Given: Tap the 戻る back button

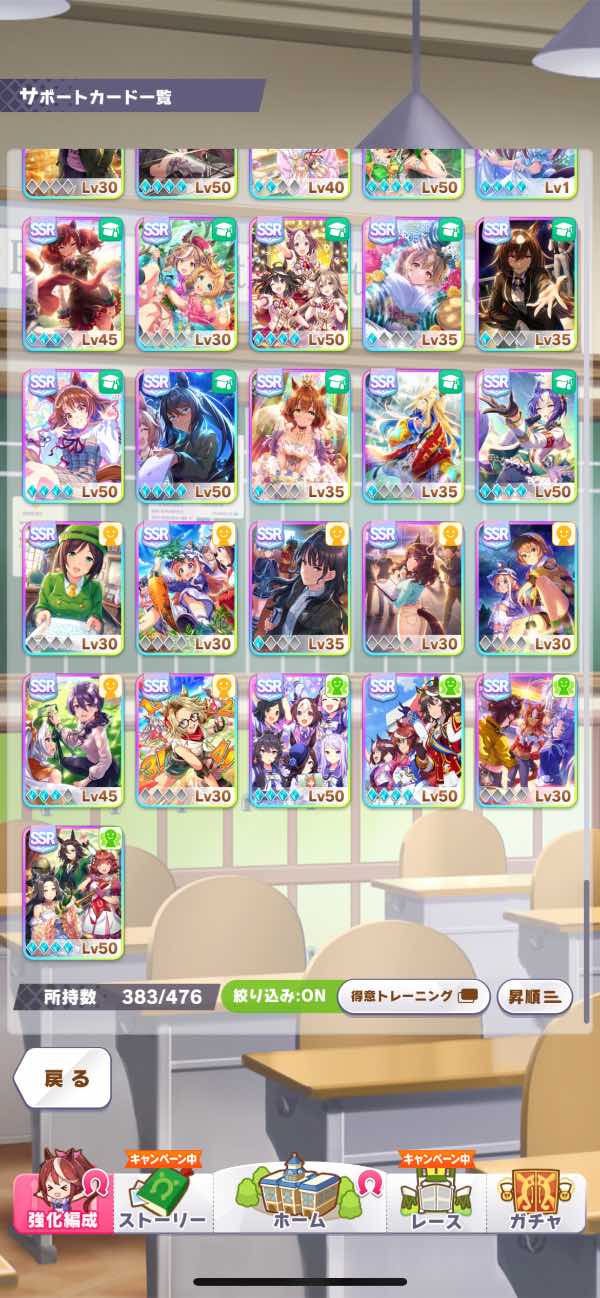Looking at the screenshot, I should point(62,1078).
